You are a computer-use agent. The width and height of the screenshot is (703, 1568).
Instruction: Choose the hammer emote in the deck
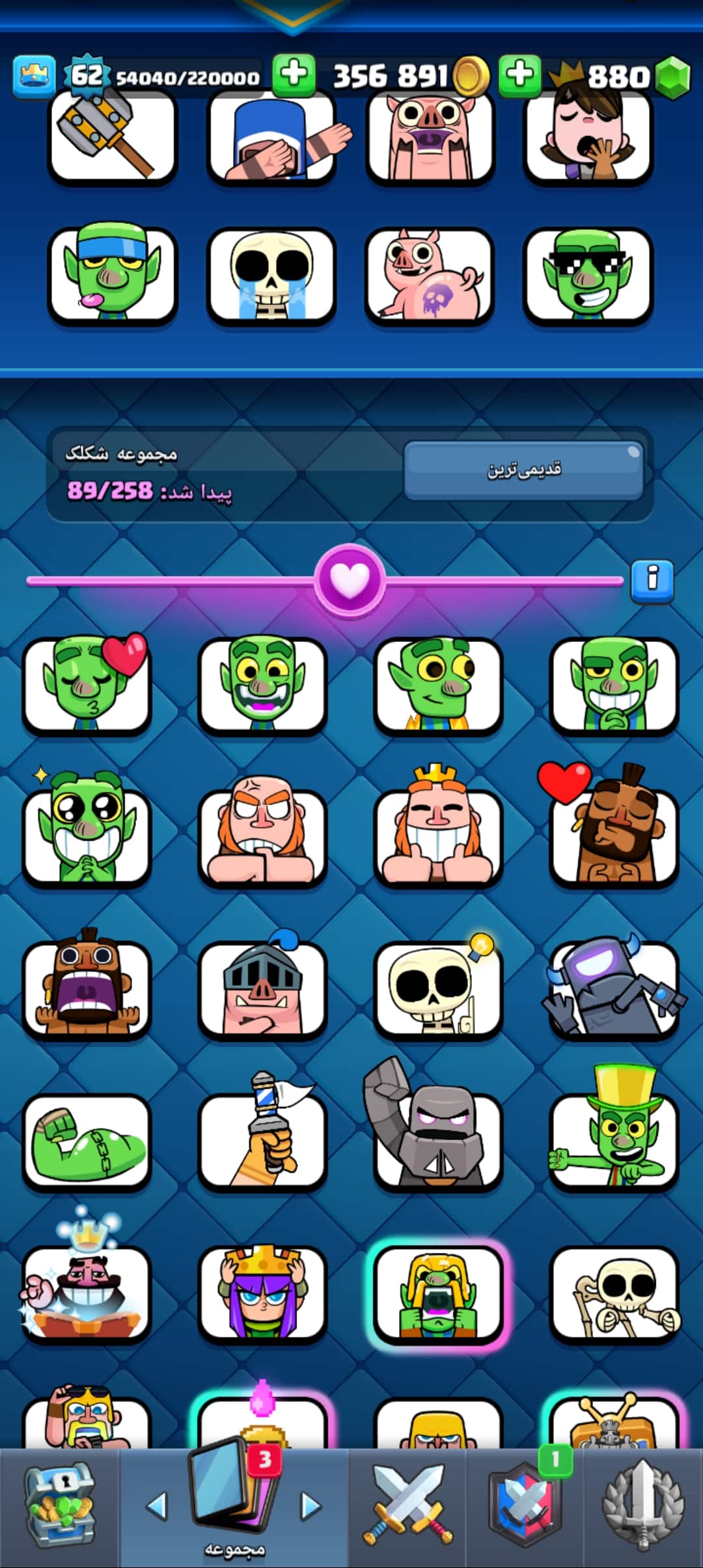tap(112, 138)
